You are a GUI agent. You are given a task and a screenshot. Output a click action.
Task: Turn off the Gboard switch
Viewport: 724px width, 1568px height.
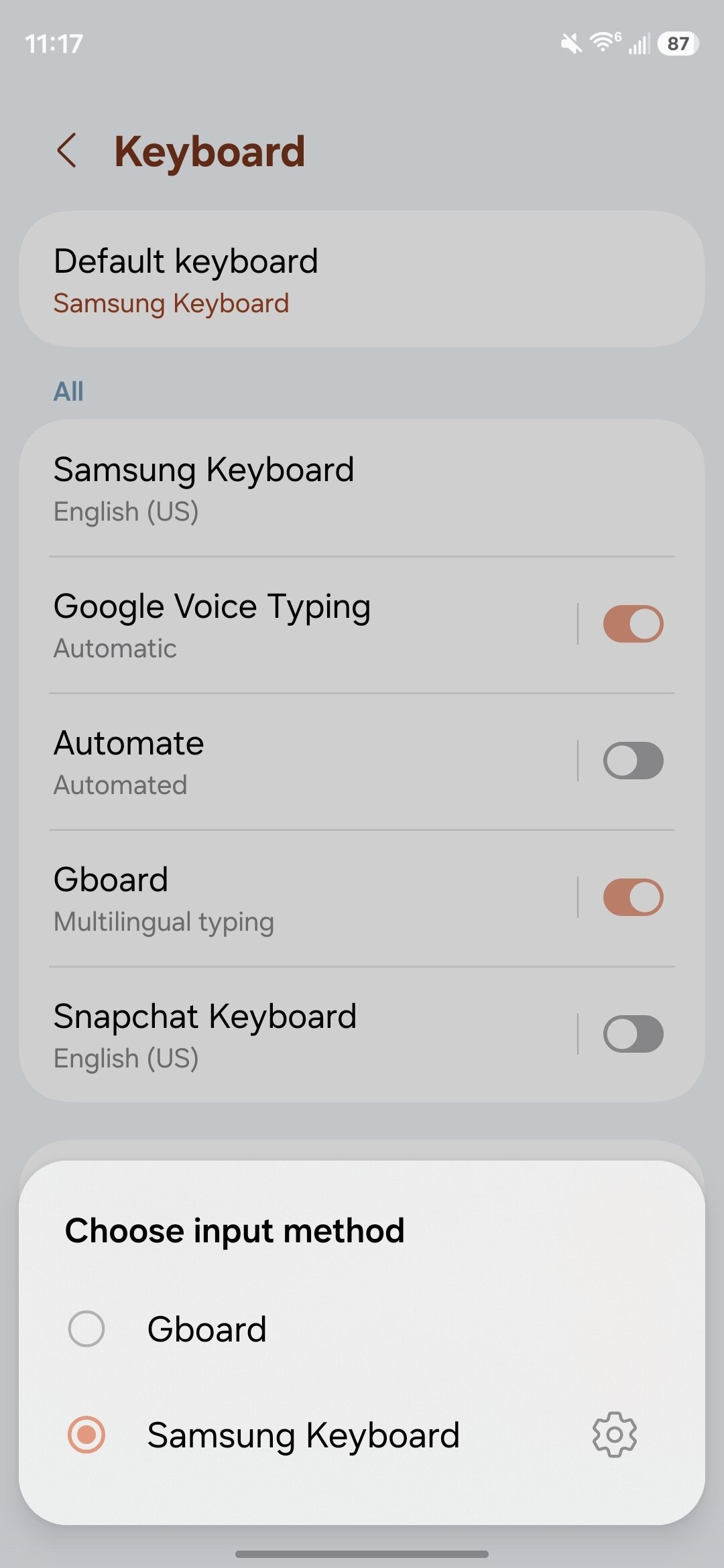[x=632, y=898]
